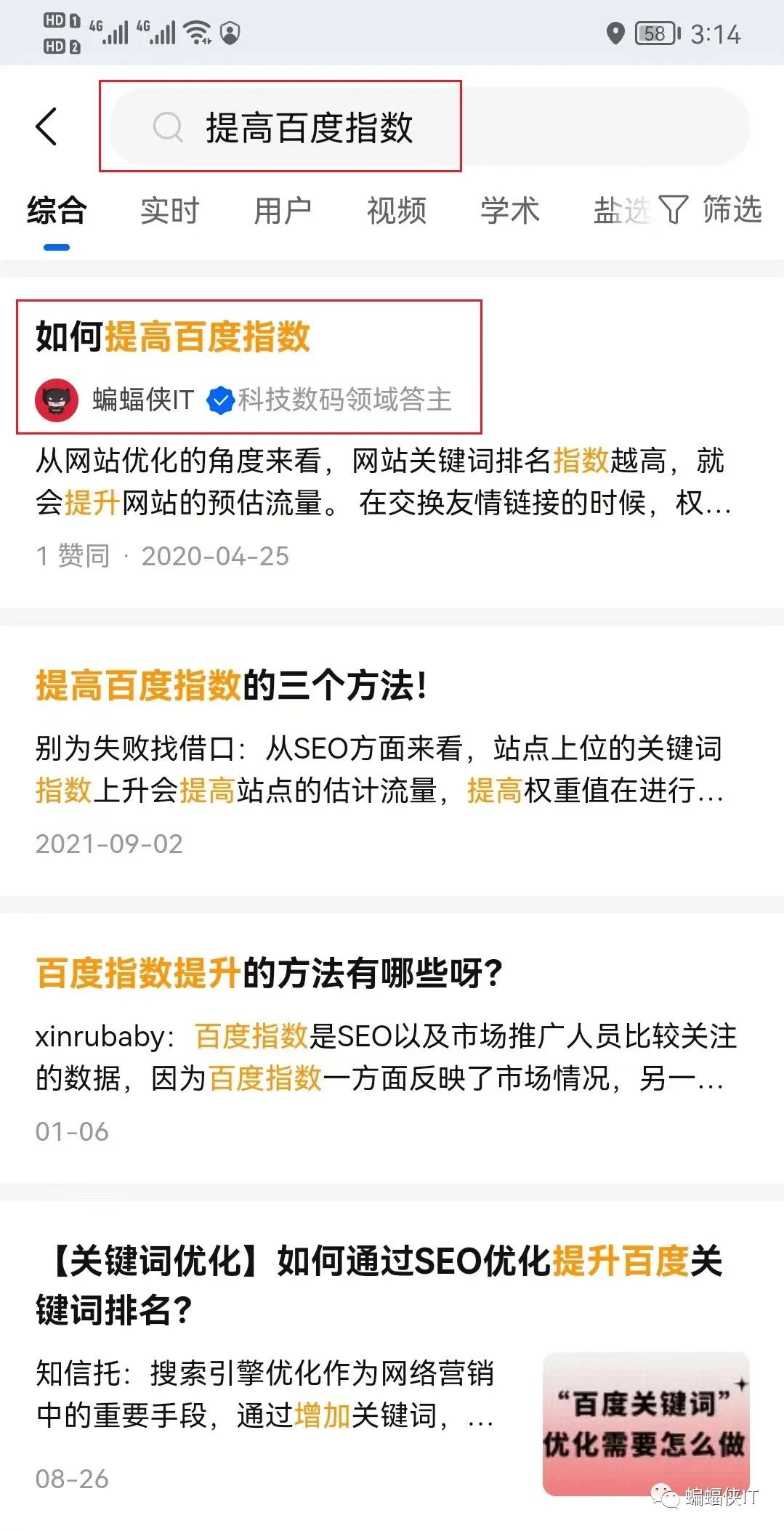Click the magnifier icon inside the search bar
The width and height of the screenshot is (784, 1531).
point(168,127)
